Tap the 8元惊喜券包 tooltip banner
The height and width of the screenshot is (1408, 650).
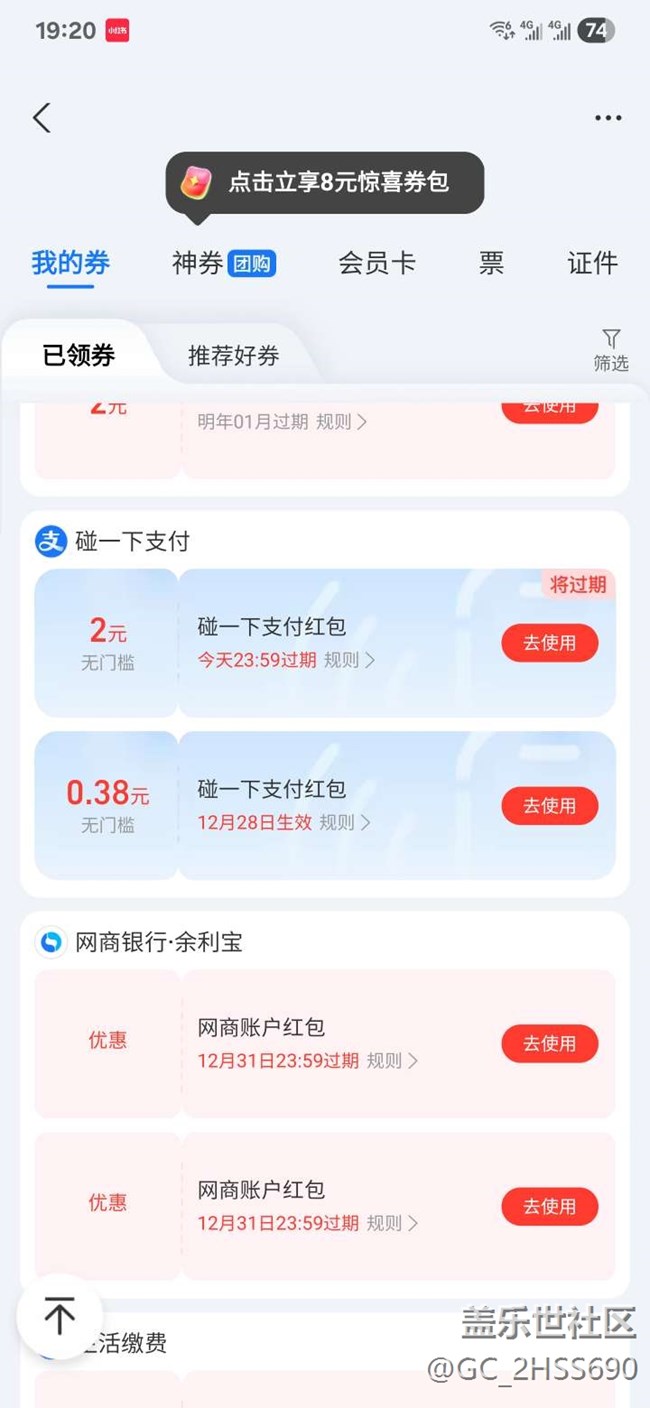pyautogui.click(x=325, y=183)
